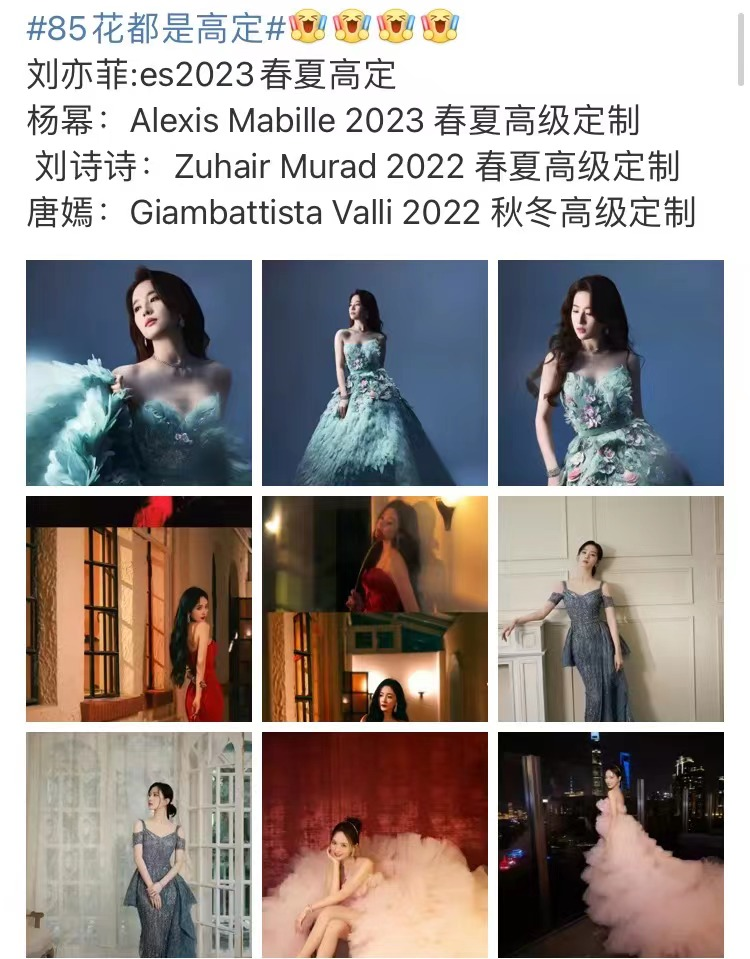View the red dress collage photo
750x959 pixels.
(375, 609)
